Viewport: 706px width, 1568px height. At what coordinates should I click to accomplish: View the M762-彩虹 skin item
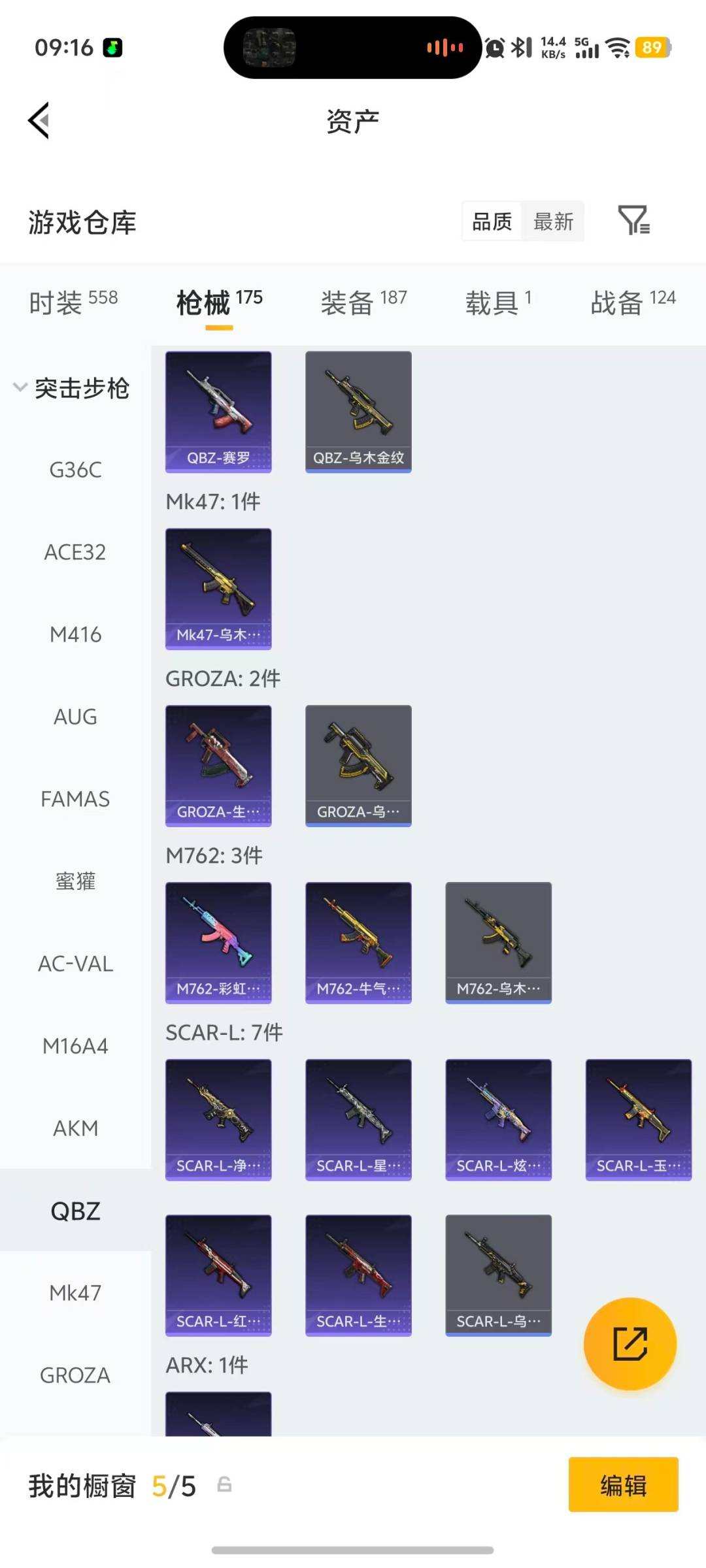pos(218,943)
